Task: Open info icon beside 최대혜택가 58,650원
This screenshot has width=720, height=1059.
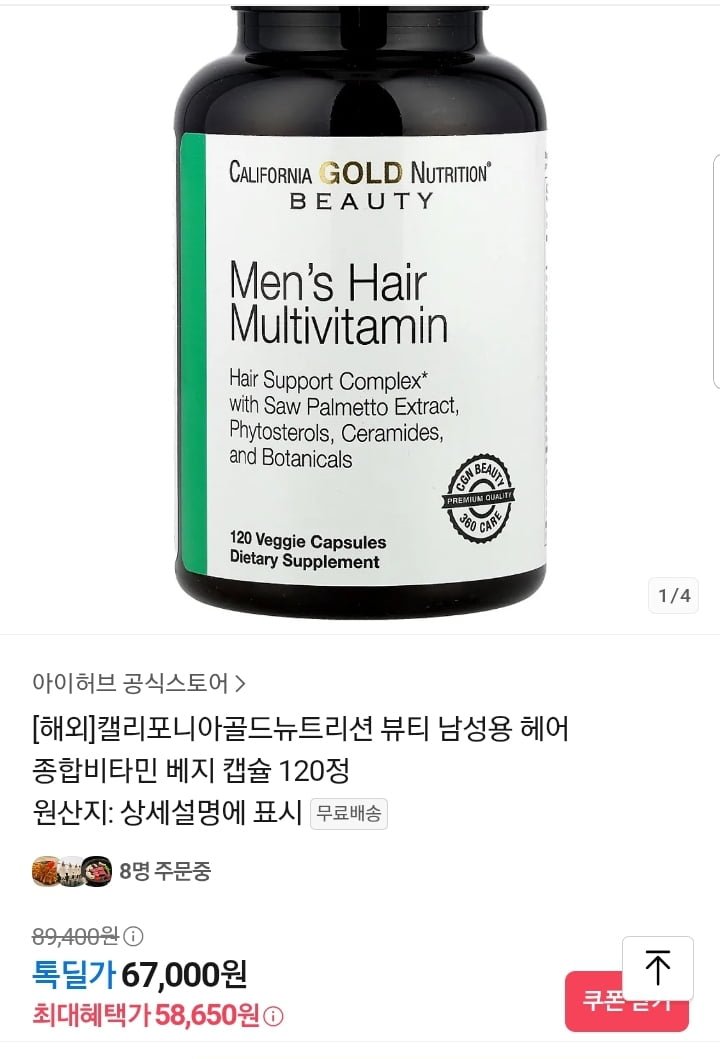Action: coord(274,1017)
